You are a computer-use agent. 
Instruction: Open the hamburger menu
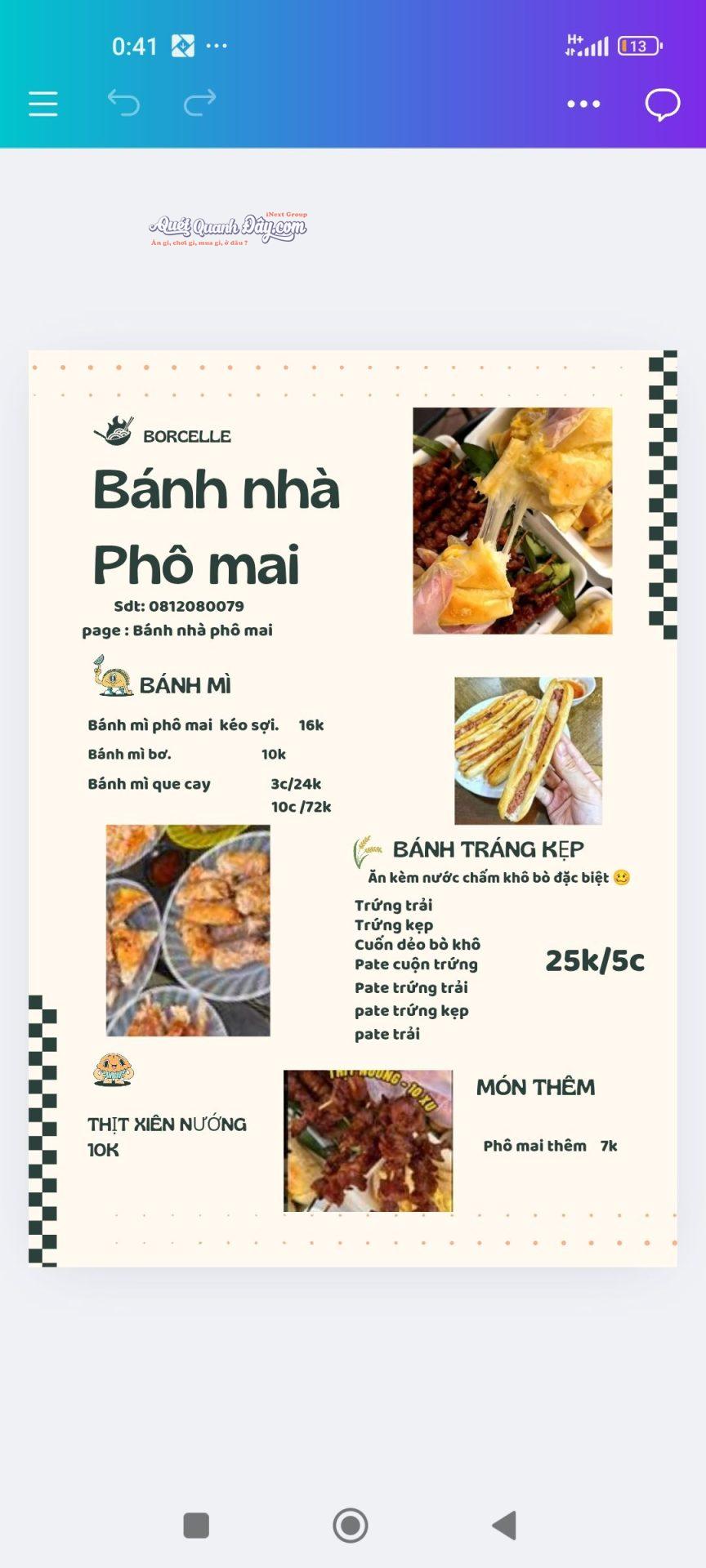pos(43,104)
